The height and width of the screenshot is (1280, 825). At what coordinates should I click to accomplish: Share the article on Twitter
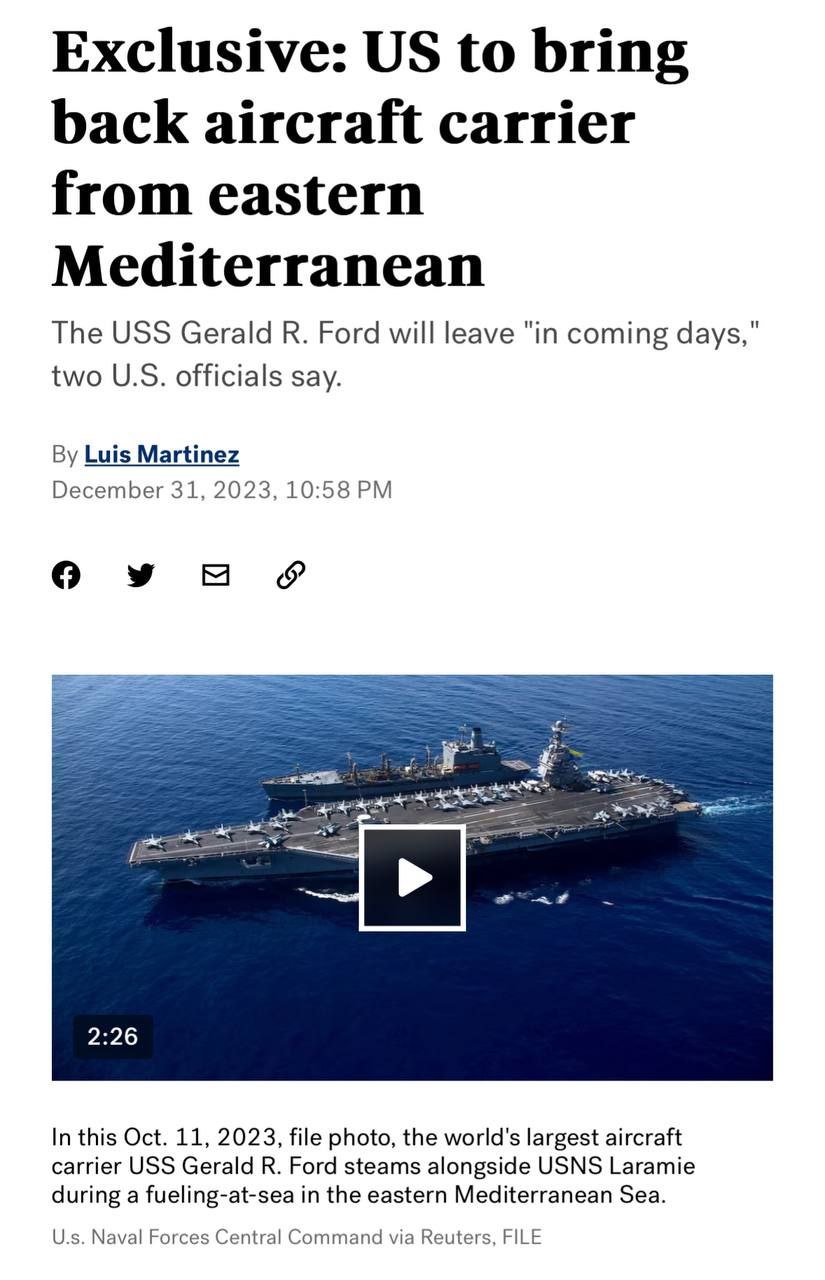point(141,575)
